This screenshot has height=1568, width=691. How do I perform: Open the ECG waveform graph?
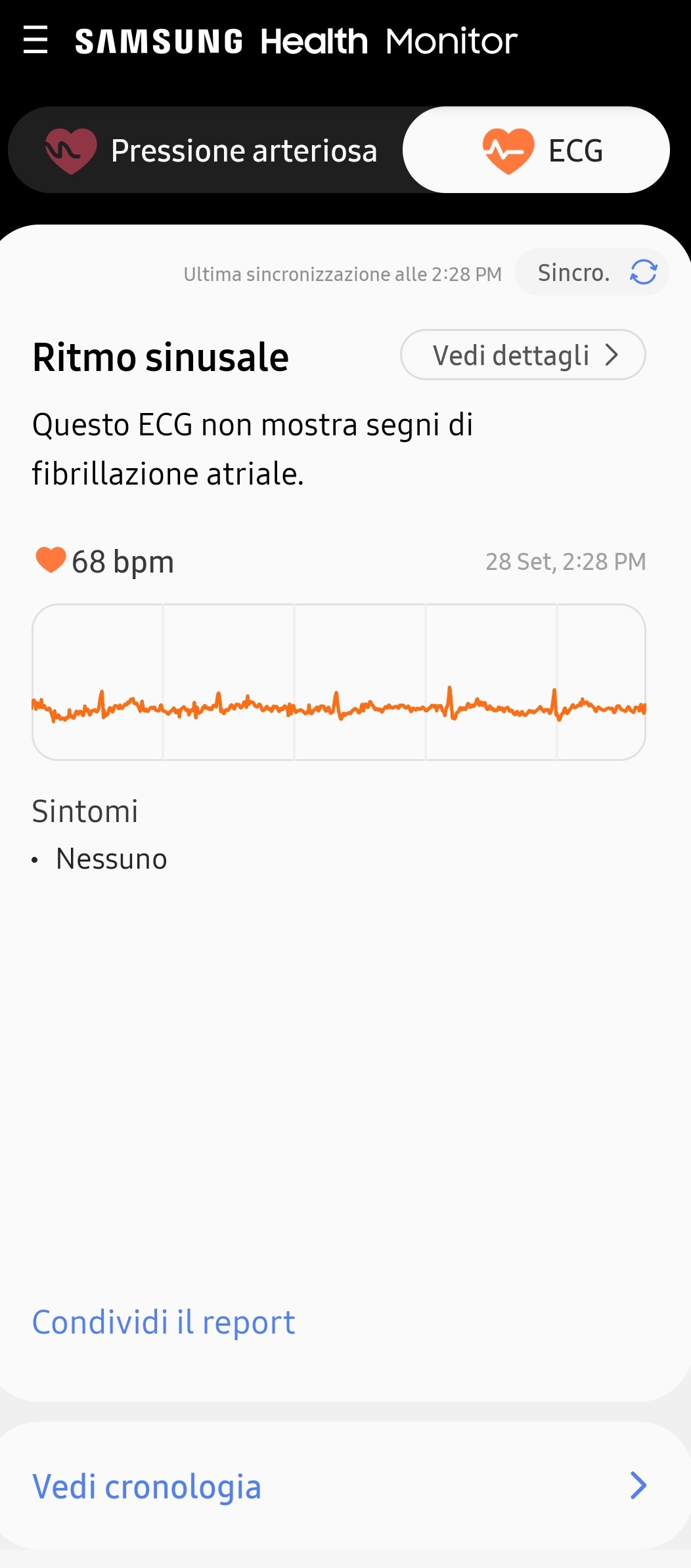click(339, 682)
